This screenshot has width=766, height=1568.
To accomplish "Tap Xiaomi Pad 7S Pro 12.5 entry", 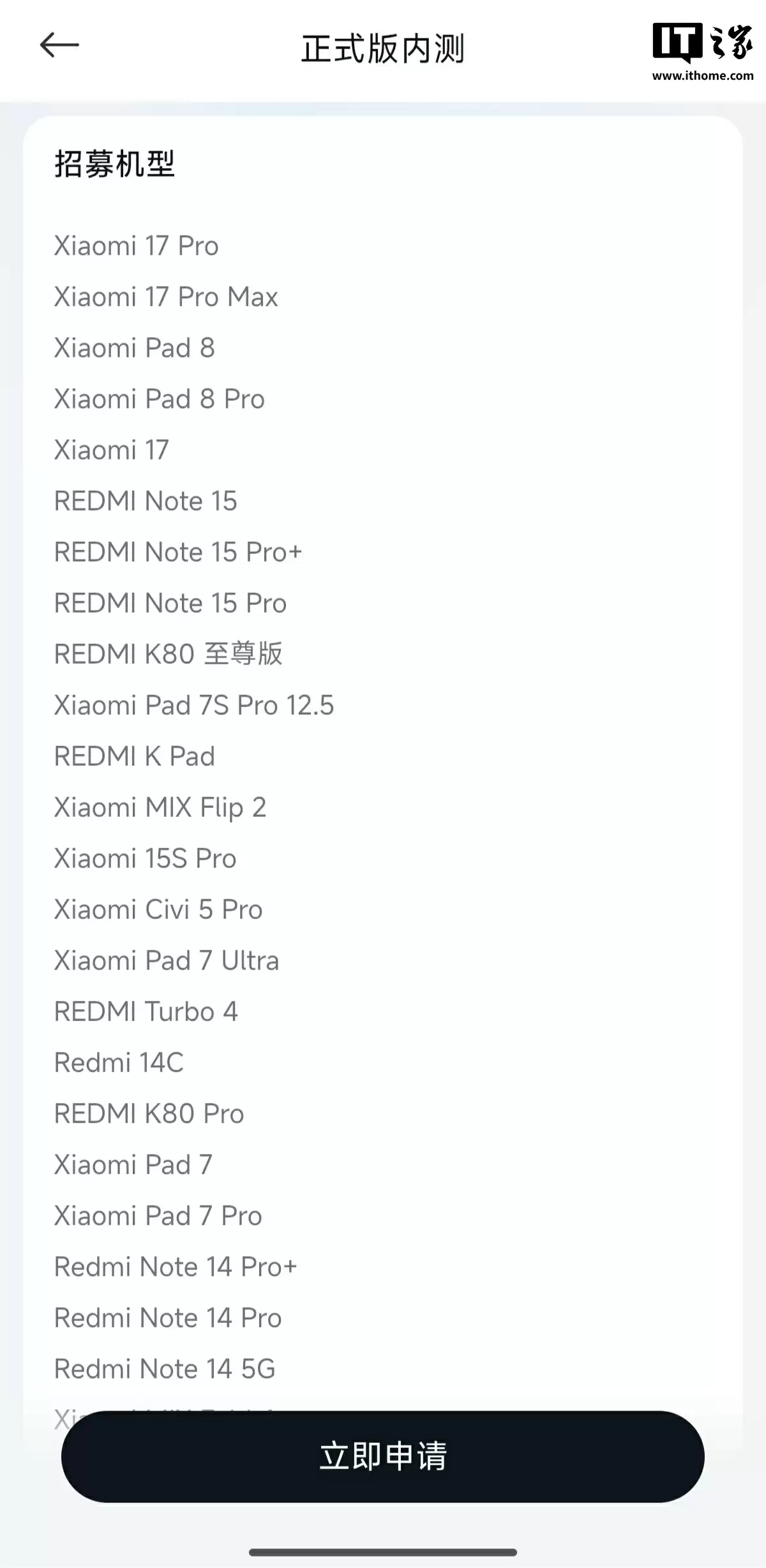I will pyautogui.click(x=194, y=705).
